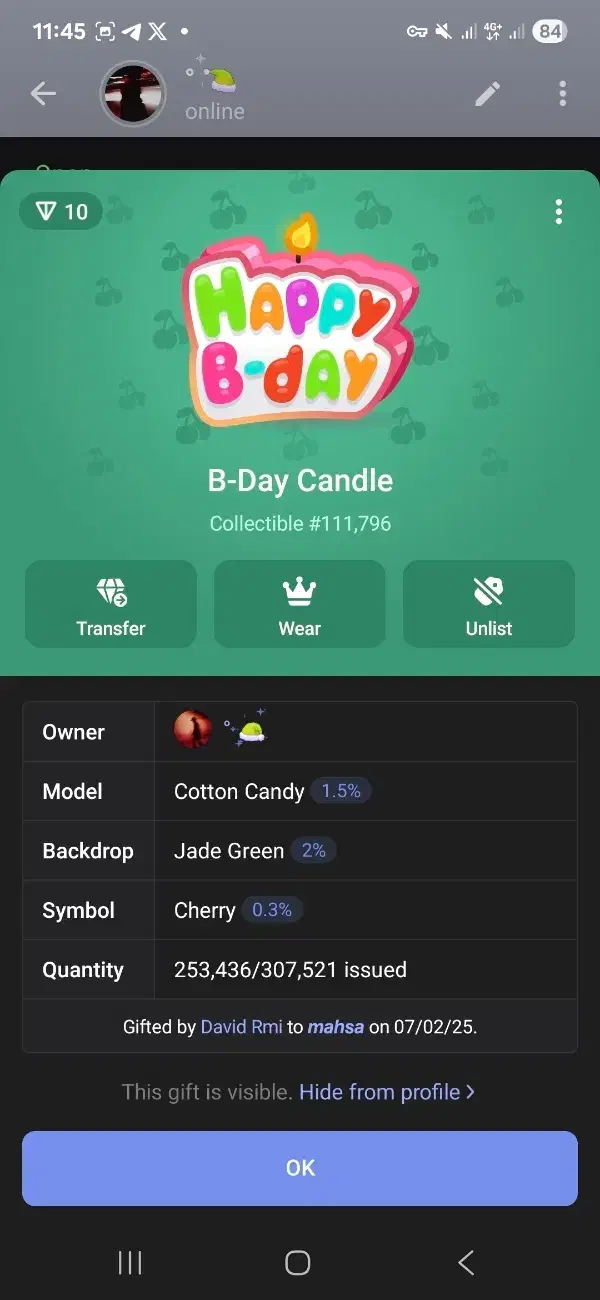Viewport: 600px width, 1300px height.
Task: Tap the Jade Green 2% rarity badge
Action: click(313, 851)
